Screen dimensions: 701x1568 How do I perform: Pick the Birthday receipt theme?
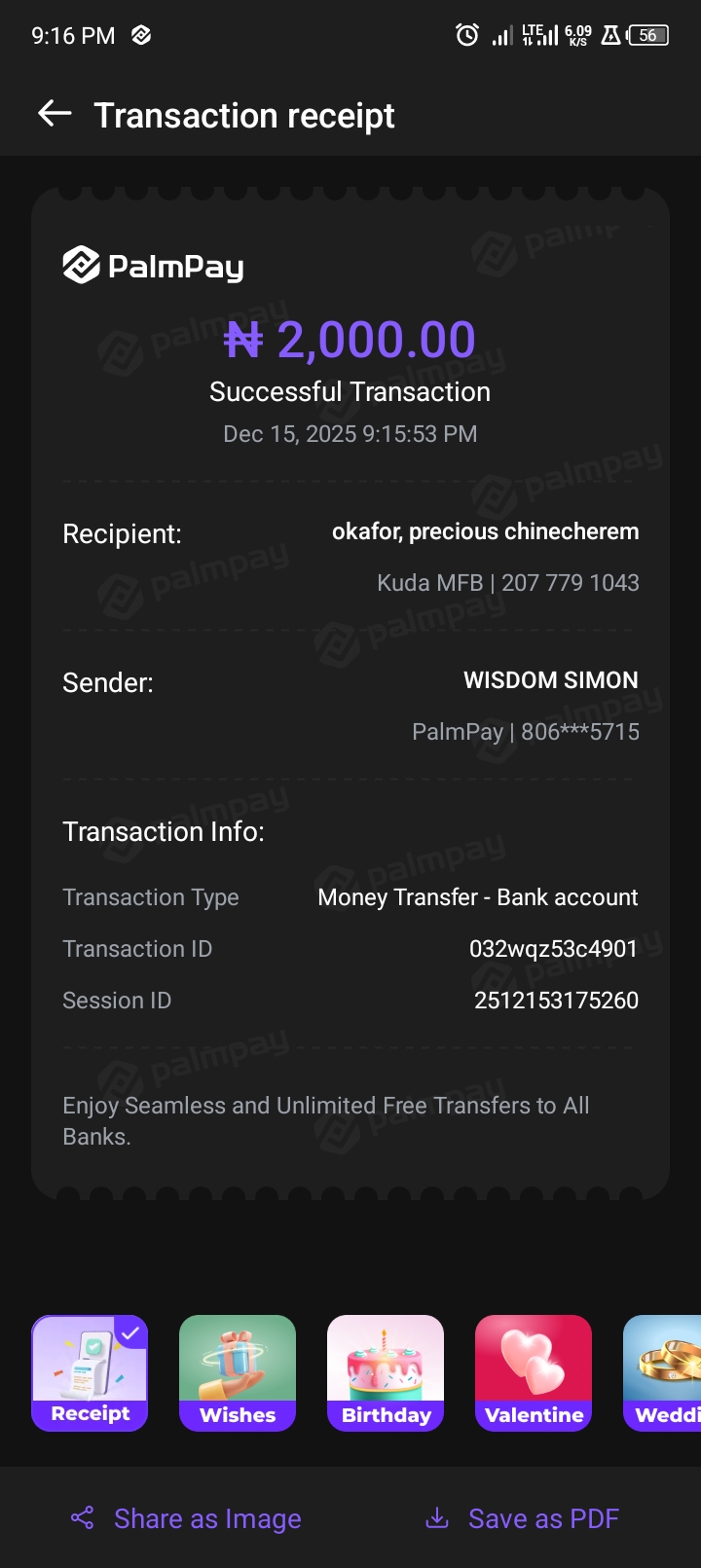(386, 1372)
